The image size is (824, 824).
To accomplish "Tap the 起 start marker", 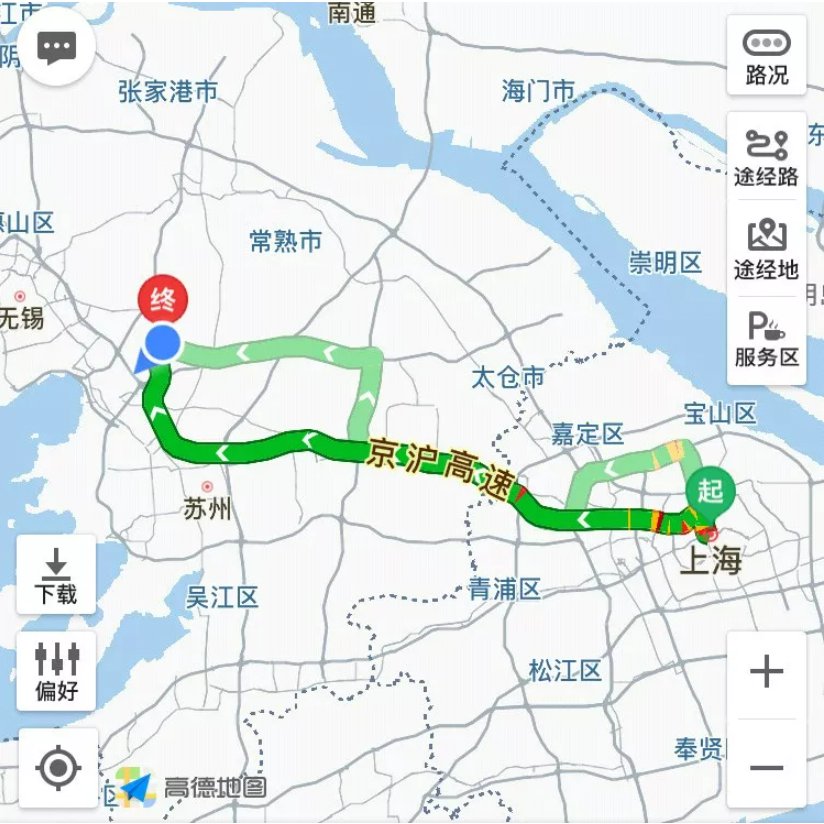I will click(x=709, y=490).
